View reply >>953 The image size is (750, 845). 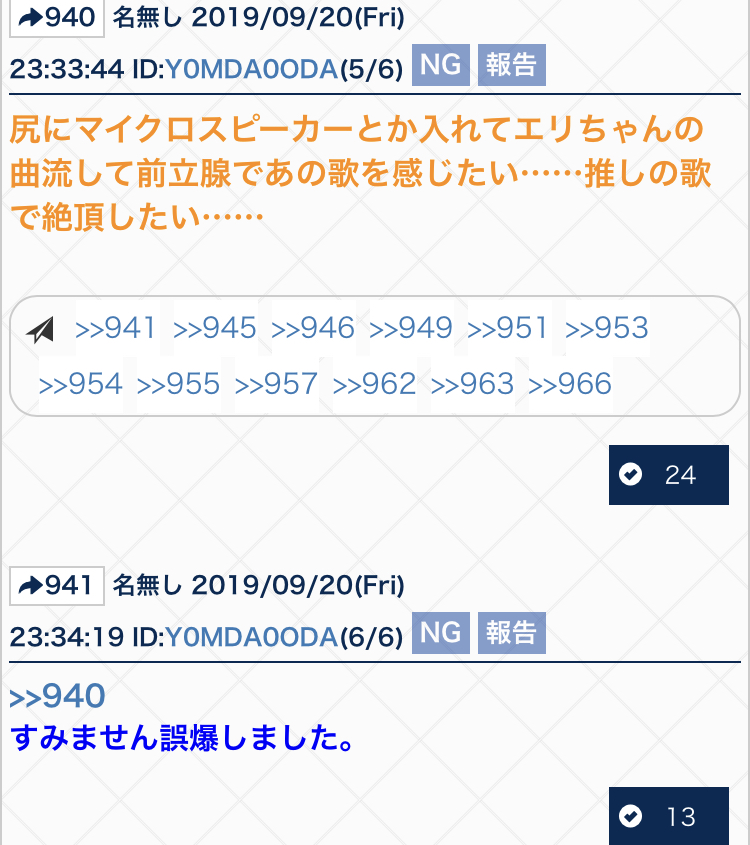(607, 328)
